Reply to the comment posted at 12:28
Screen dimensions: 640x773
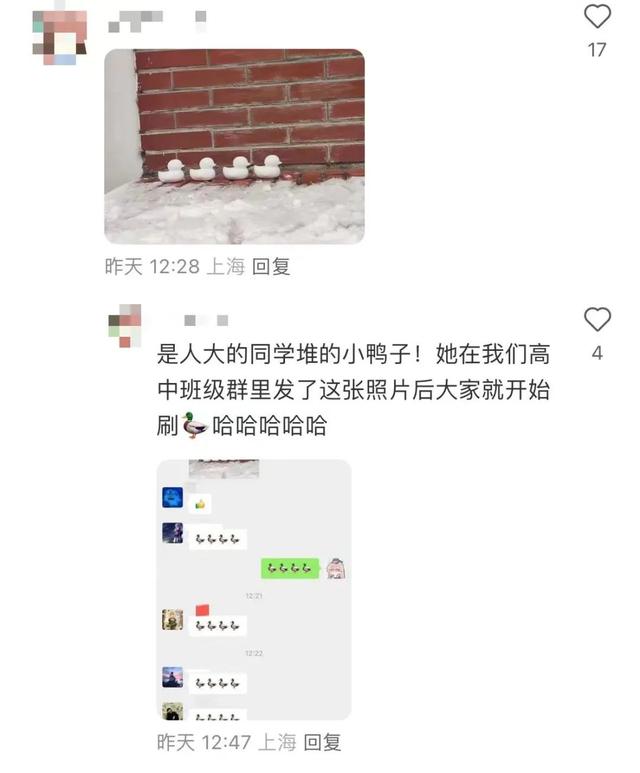271,267
